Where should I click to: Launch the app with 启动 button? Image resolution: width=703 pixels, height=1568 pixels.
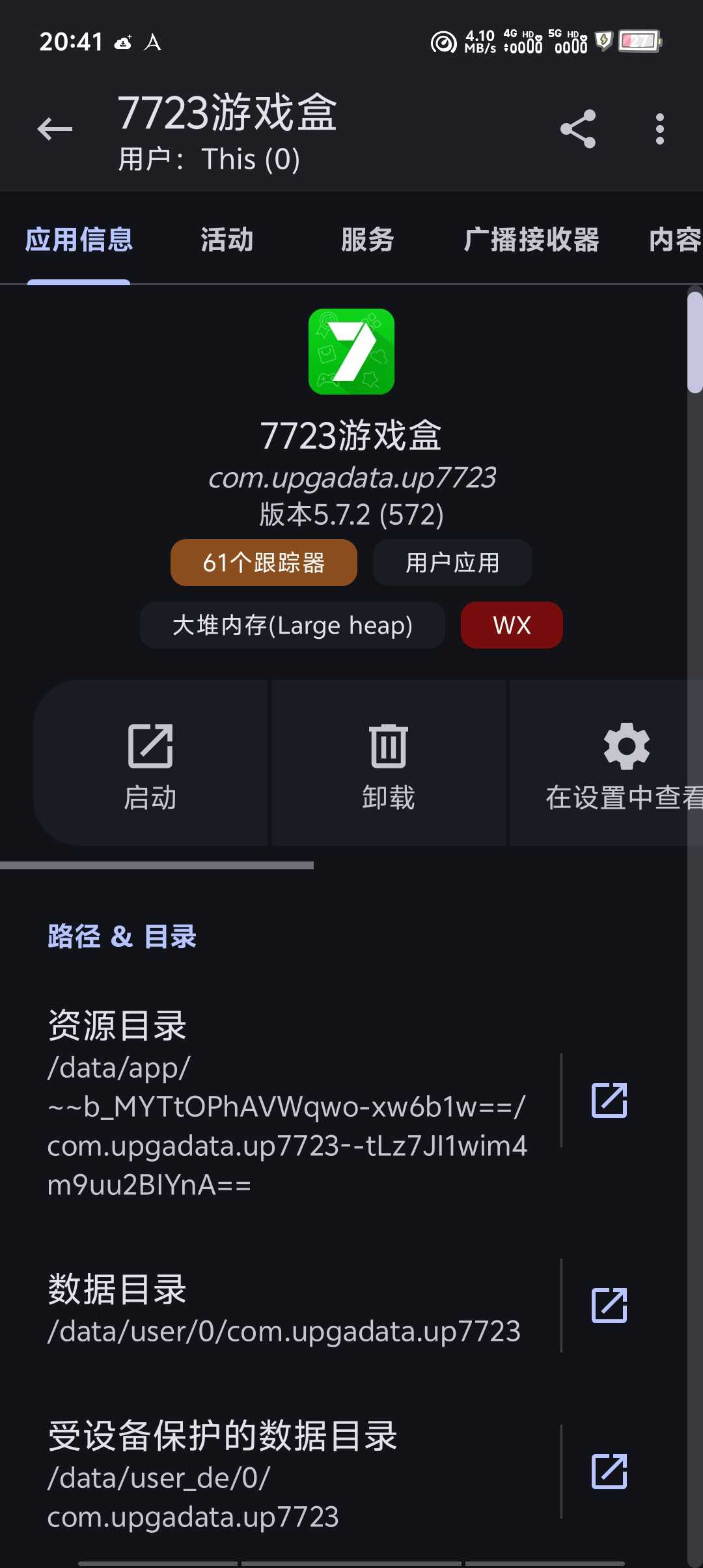[150, 763]
